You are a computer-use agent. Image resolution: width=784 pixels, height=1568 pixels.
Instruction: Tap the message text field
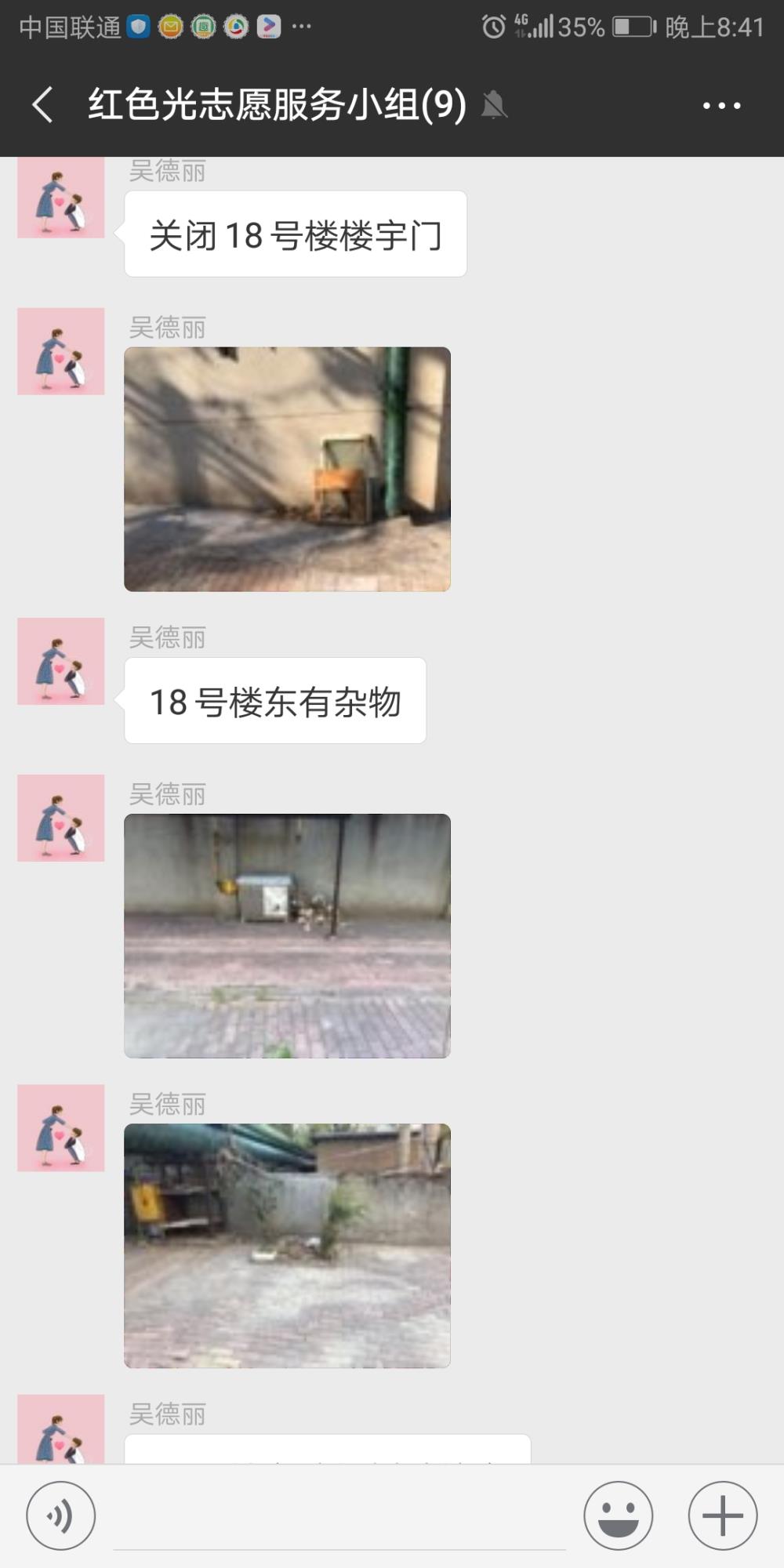pyautogui.click(x=339, y=1517)
